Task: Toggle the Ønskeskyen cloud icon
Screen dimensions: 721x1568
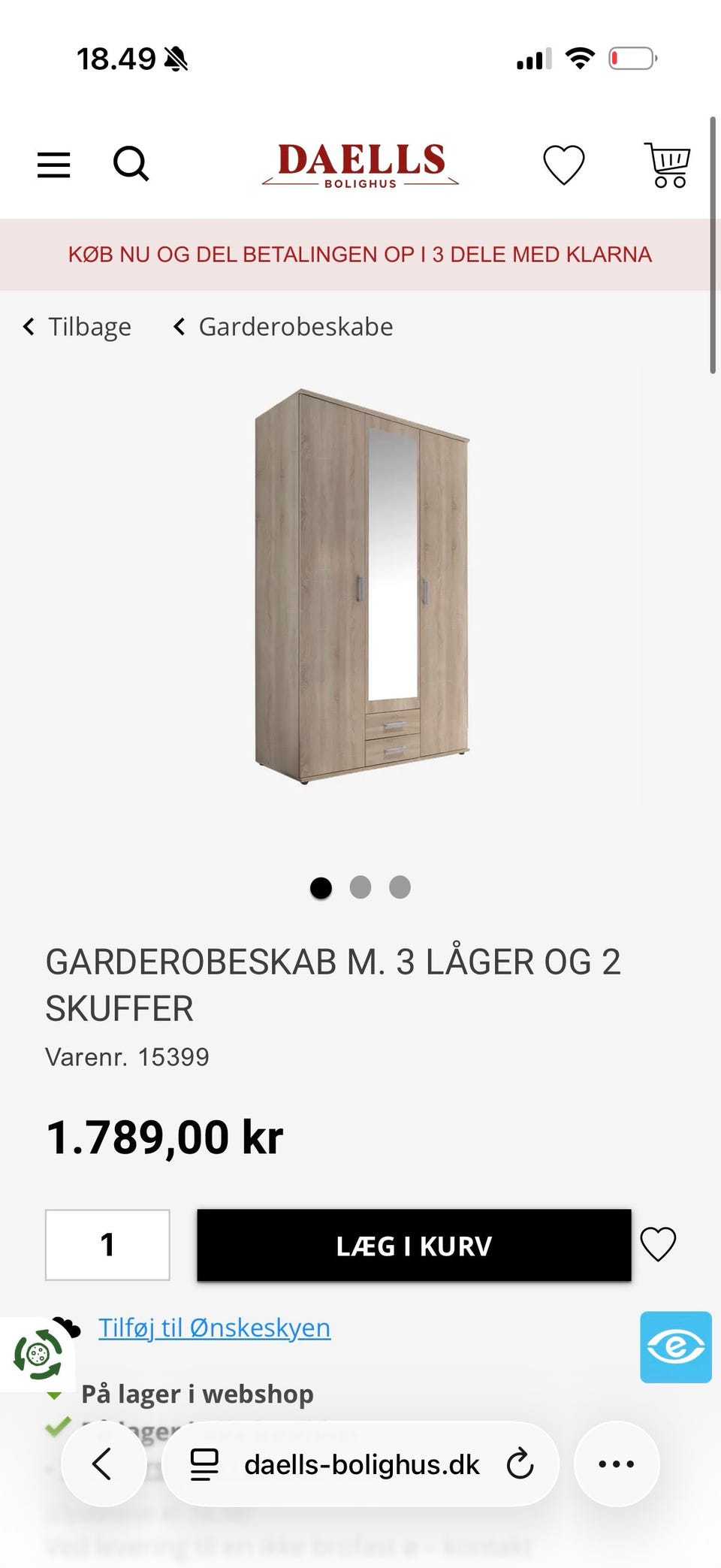Action: 65,1326
